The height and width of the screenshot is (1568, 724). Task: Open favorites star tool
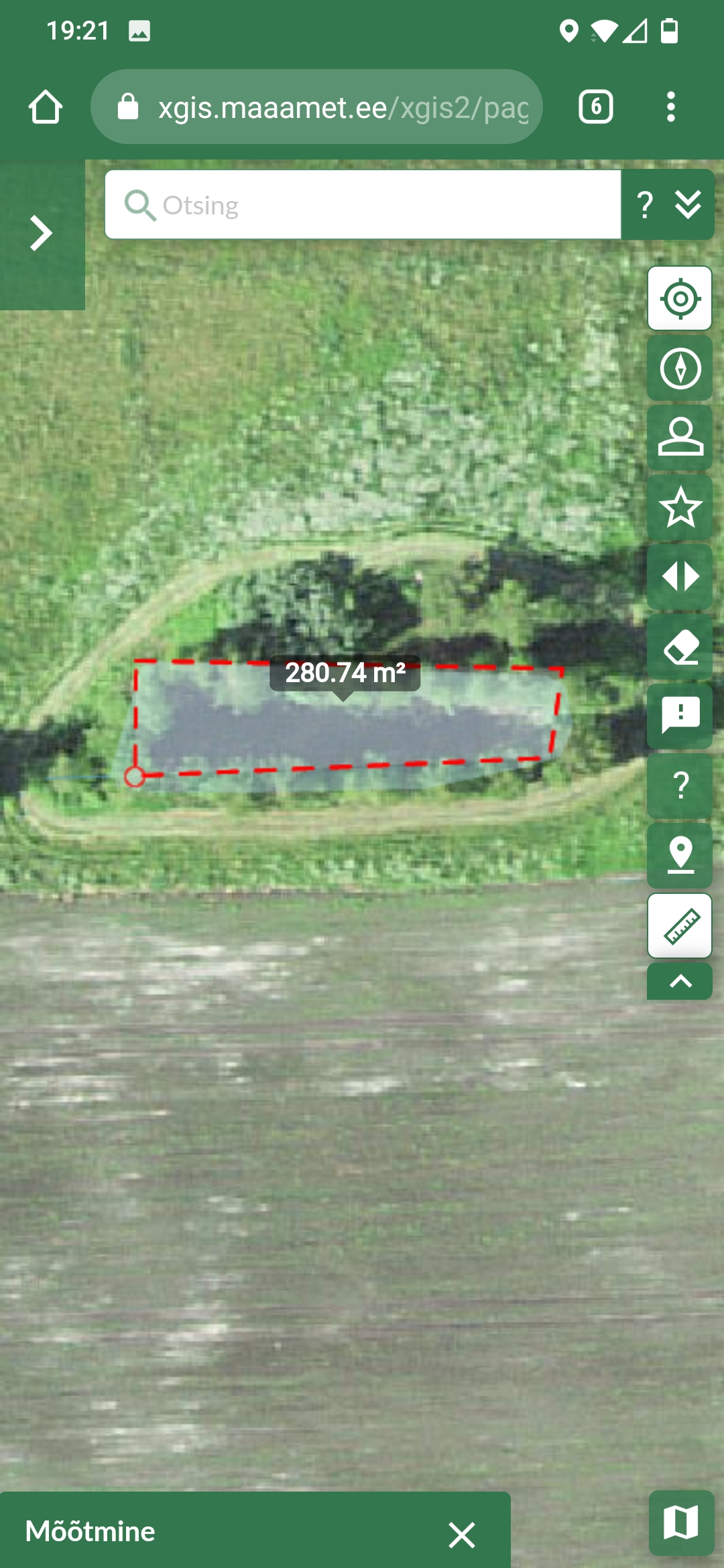pos(680,507)
